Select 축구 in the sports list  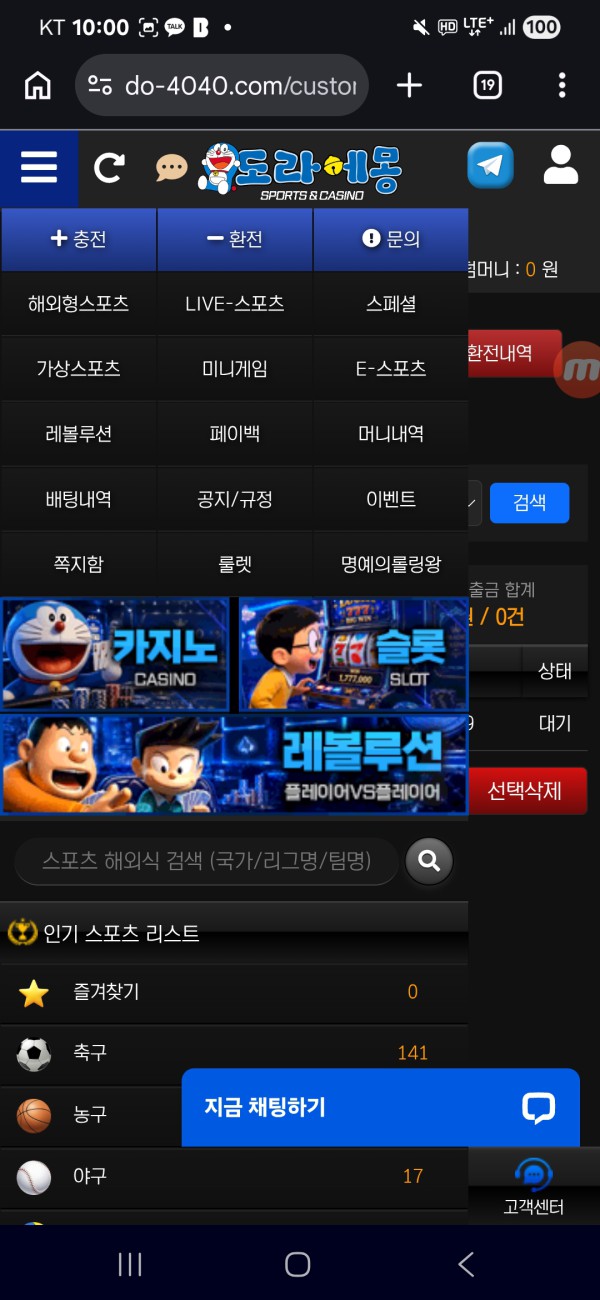point(234,1052)
